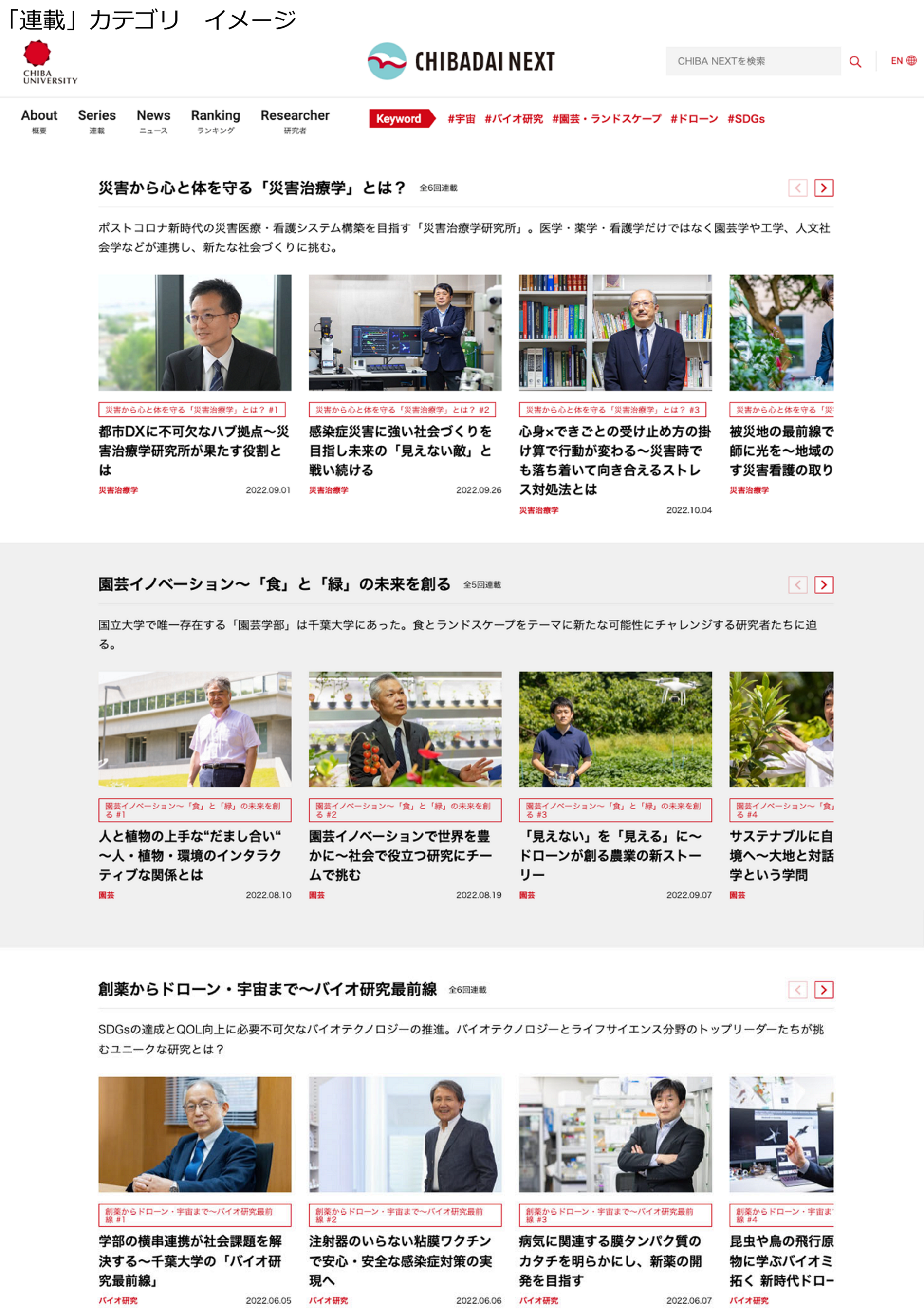
Task: View the Ranking page
Action: [215, 121]
